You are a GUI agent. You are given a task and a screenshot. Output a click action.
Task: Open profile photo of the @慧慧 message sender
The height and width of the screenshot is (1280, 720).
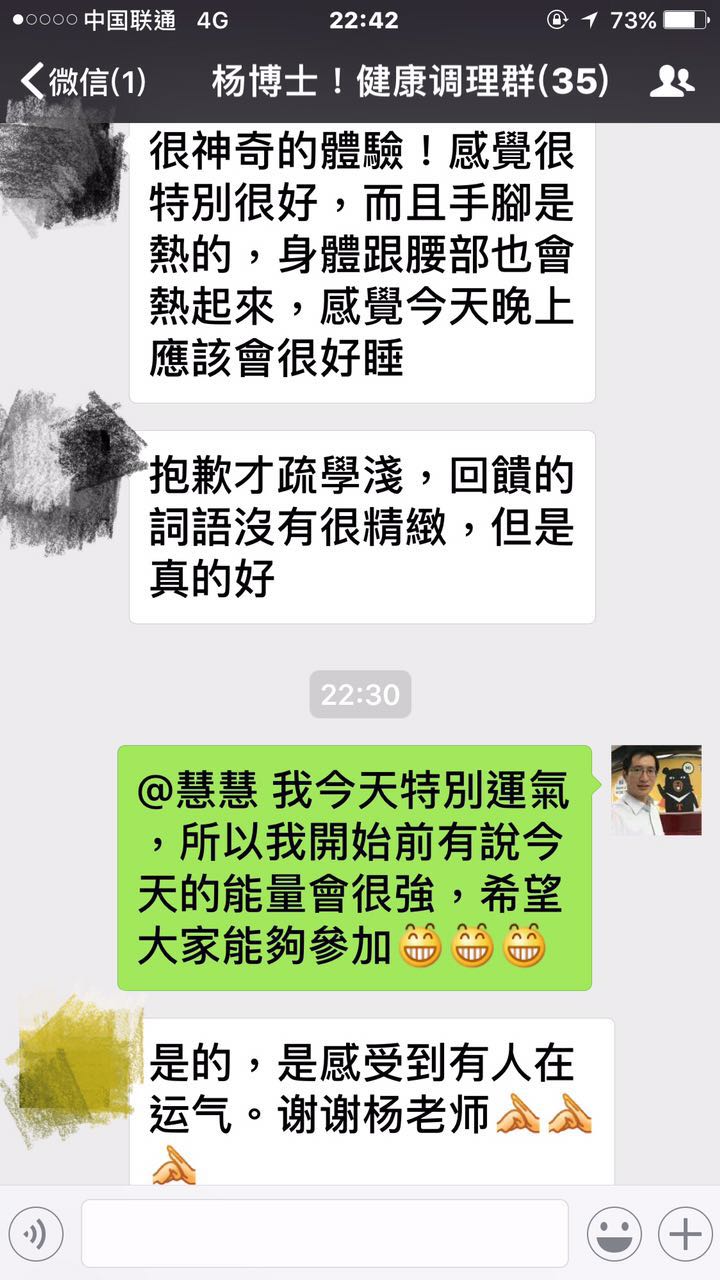tap(655, 790)
